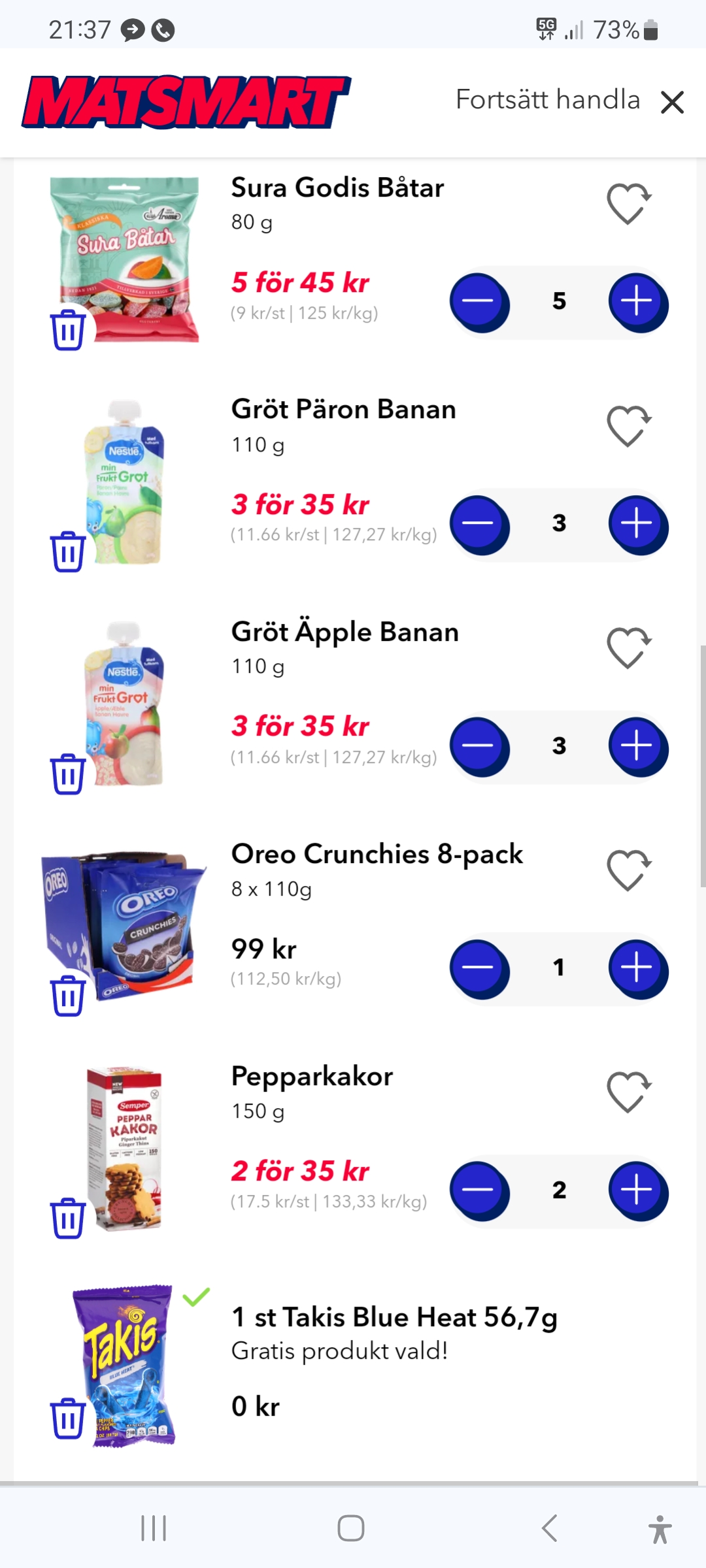
Task: Favorite the Gröt Päron Banan item
Action: [x=628, y=426]
